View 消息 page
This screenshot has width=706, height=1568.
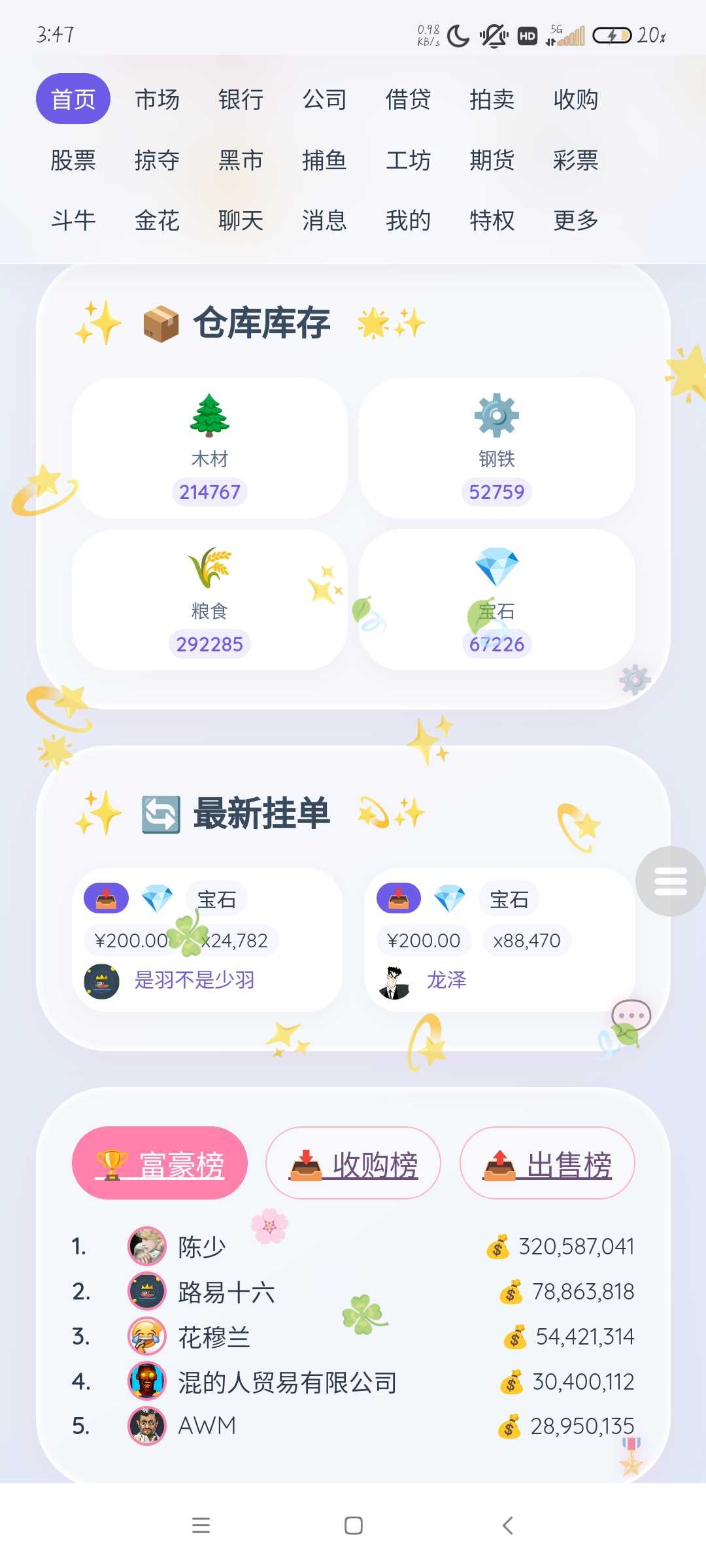[324, 221]
